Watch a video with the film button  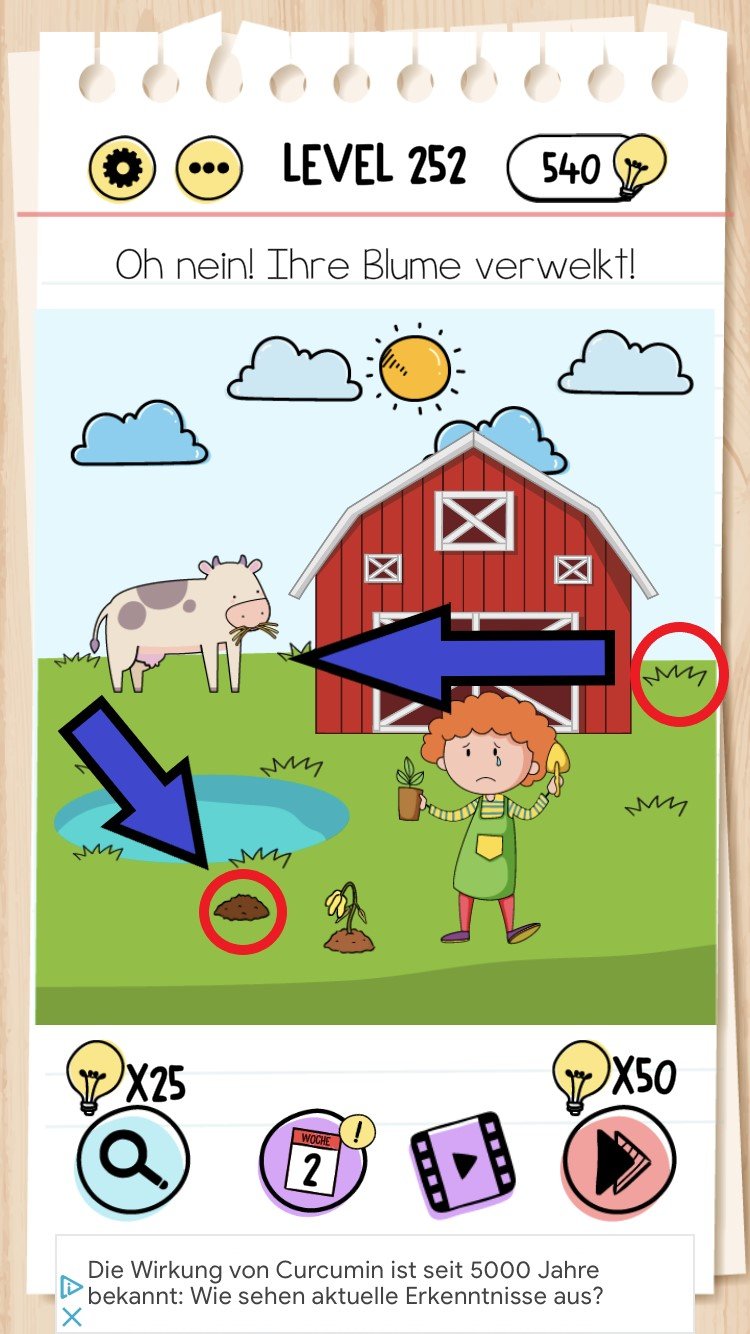coord(462,1163)
